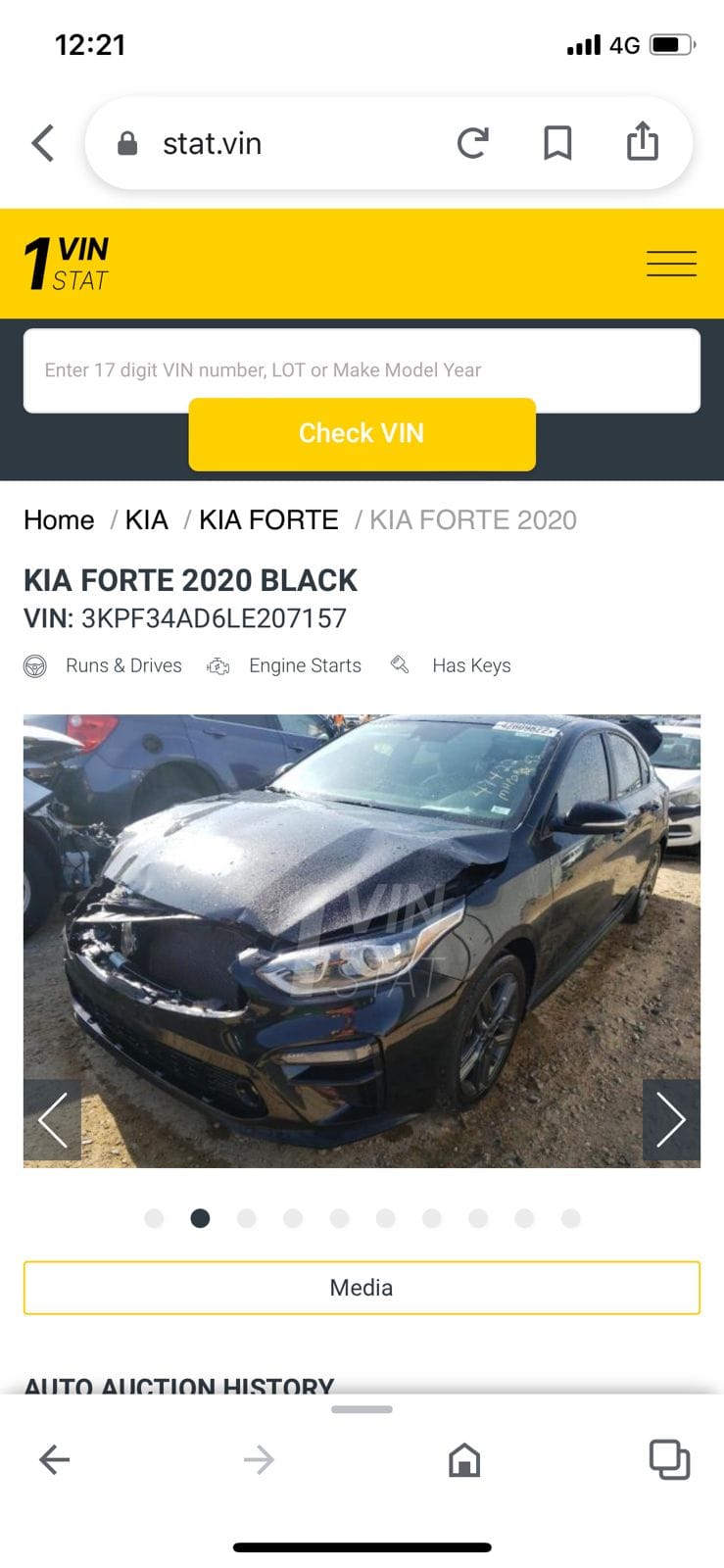Share this page

pos(643,141)
